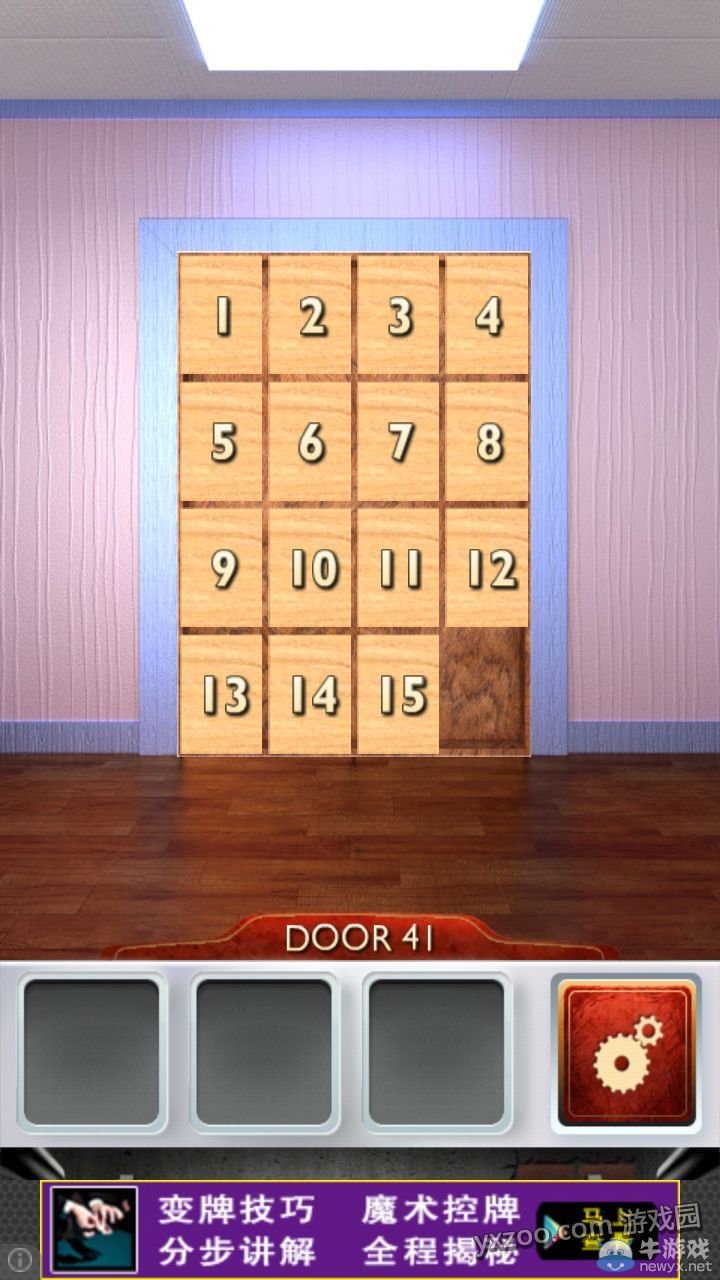
Task: Select the tile numbered 11
Action: pyautogui.click(x=398, y=568)
